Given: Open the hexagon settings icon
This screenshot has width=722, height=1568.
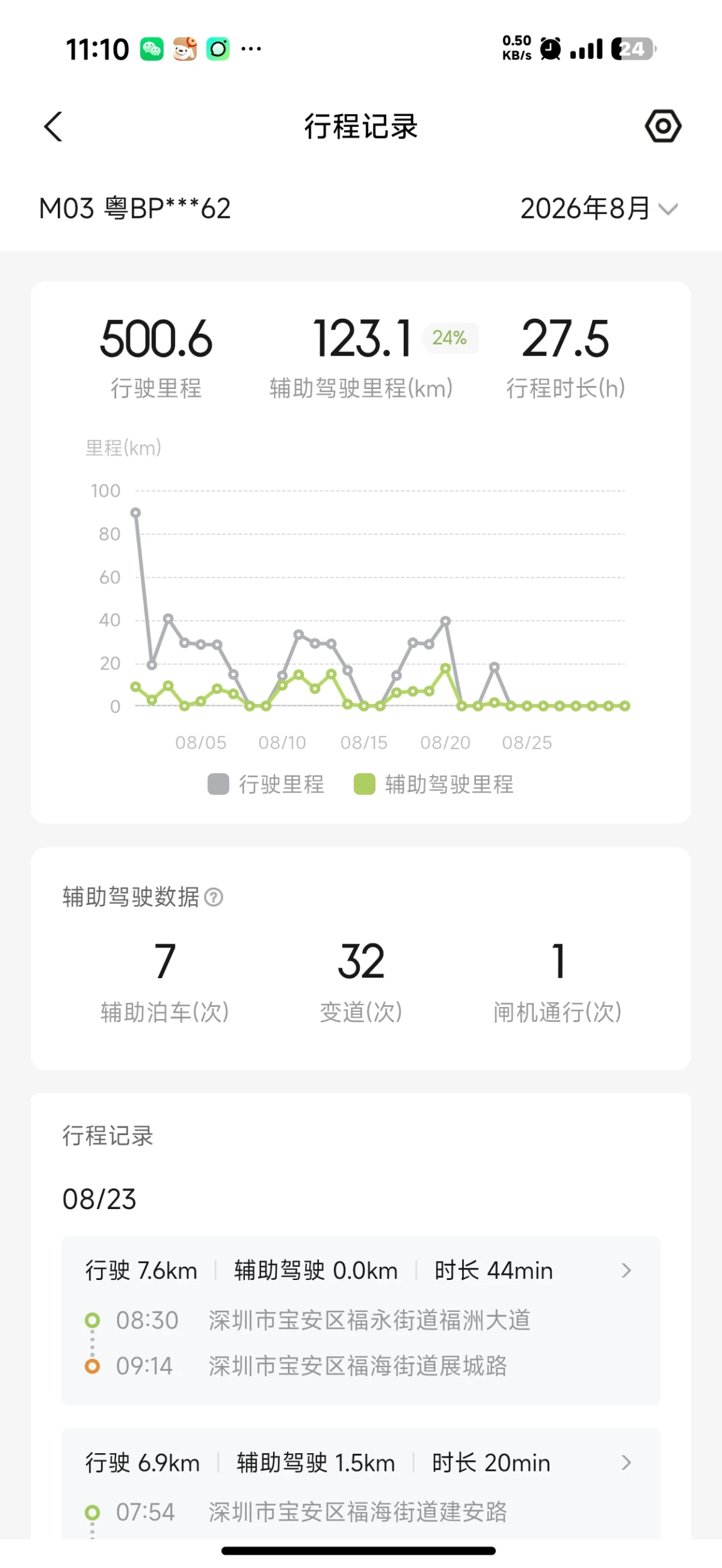Looking at the screenshot, I should coord(663,126).
